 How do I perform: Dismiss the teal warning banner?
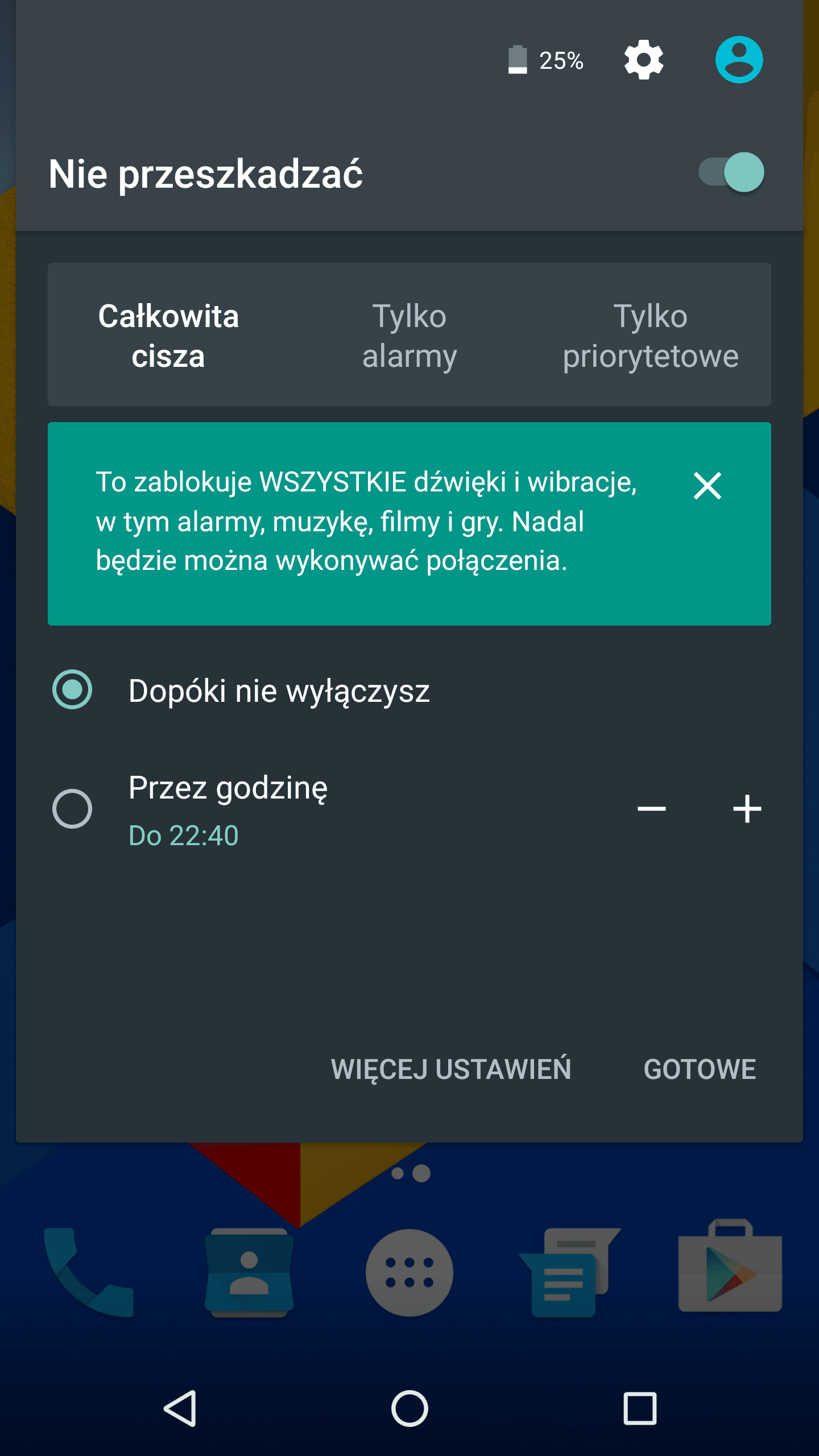[708, 486]
